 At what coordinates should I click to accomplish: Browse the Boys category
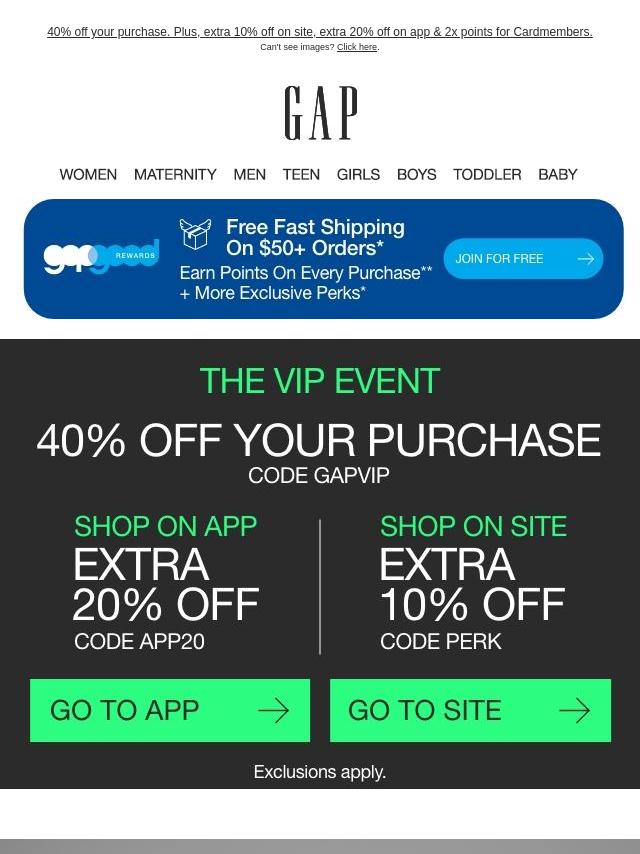(416, 174)
